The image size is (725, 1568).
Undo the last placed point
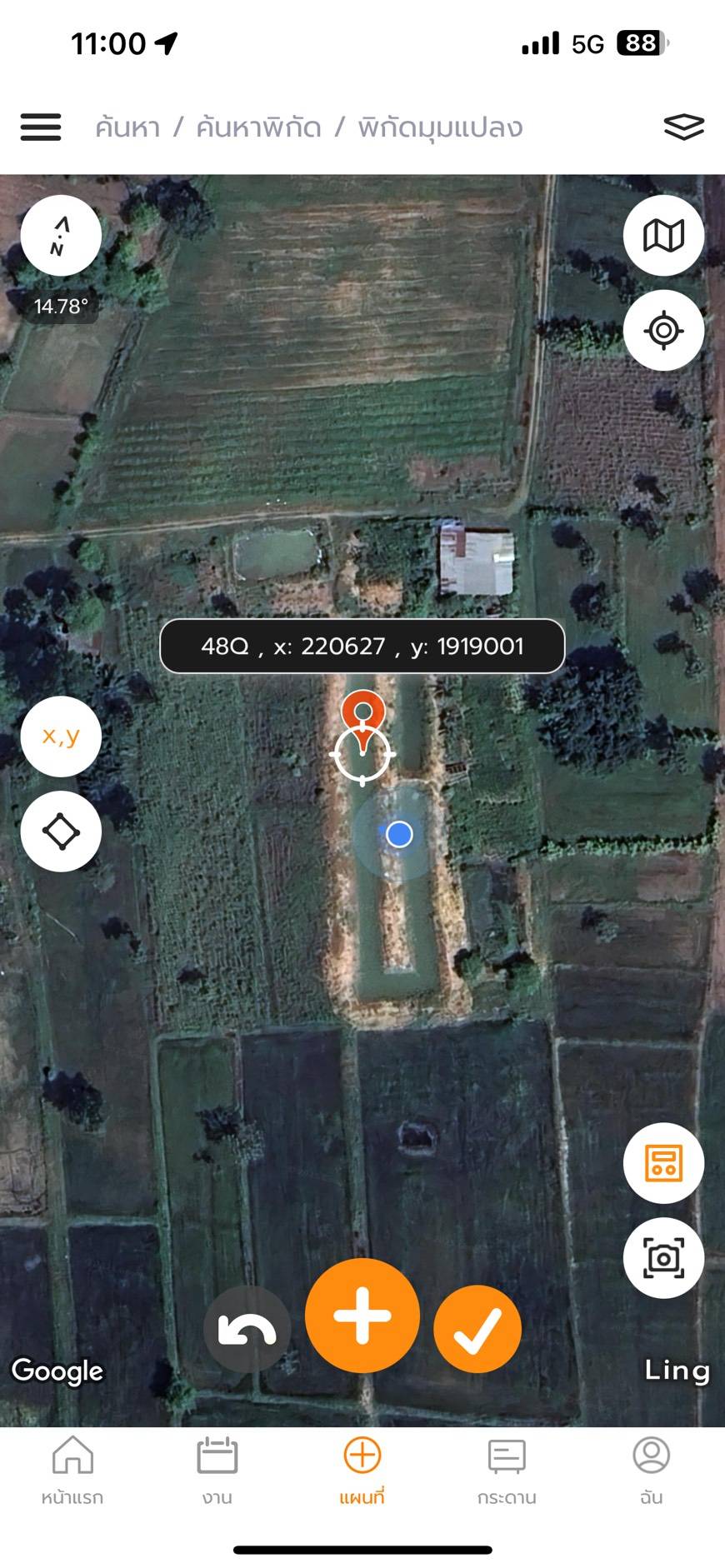click(247, 1330)
